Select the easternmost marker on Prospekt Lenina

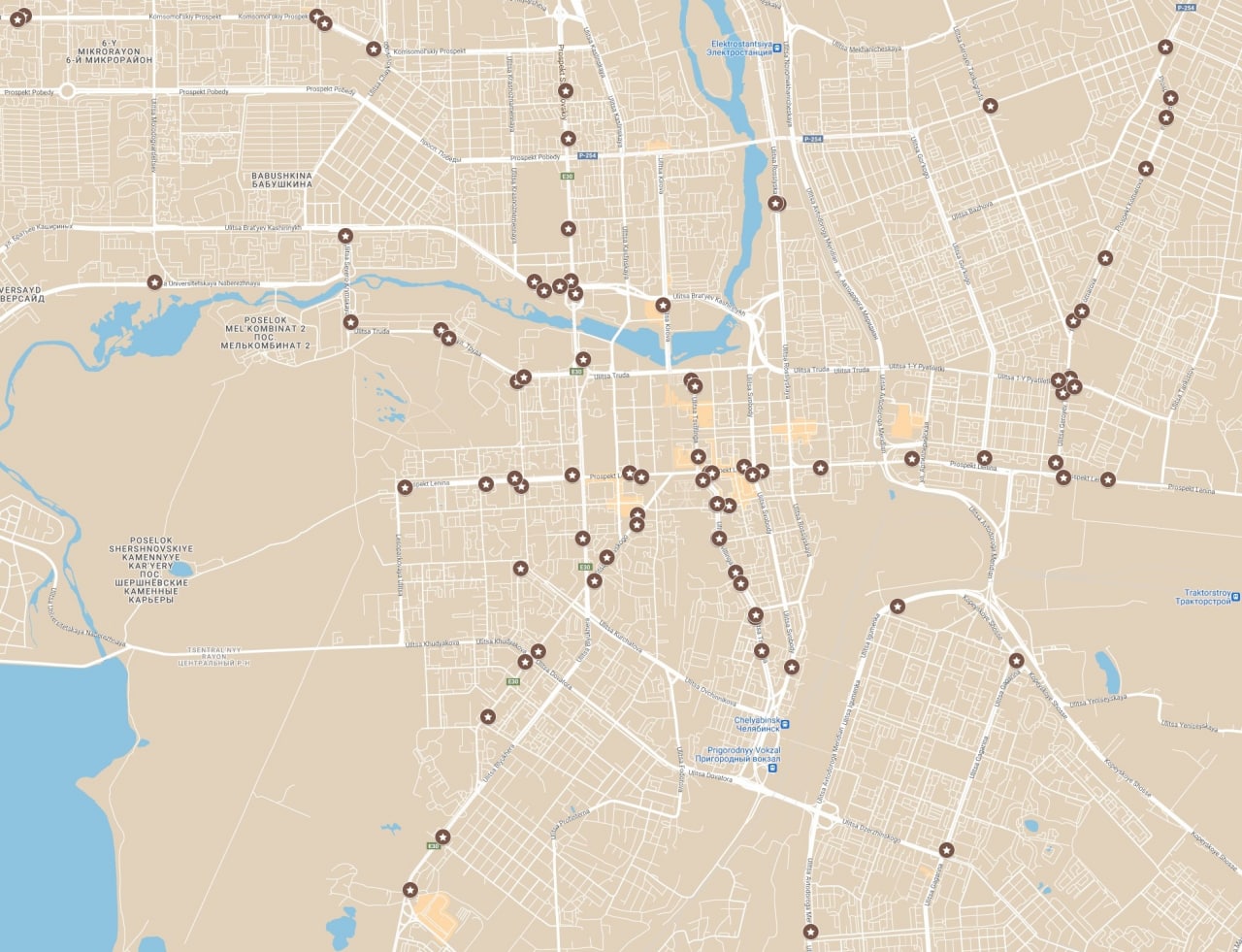[1108, 479]
